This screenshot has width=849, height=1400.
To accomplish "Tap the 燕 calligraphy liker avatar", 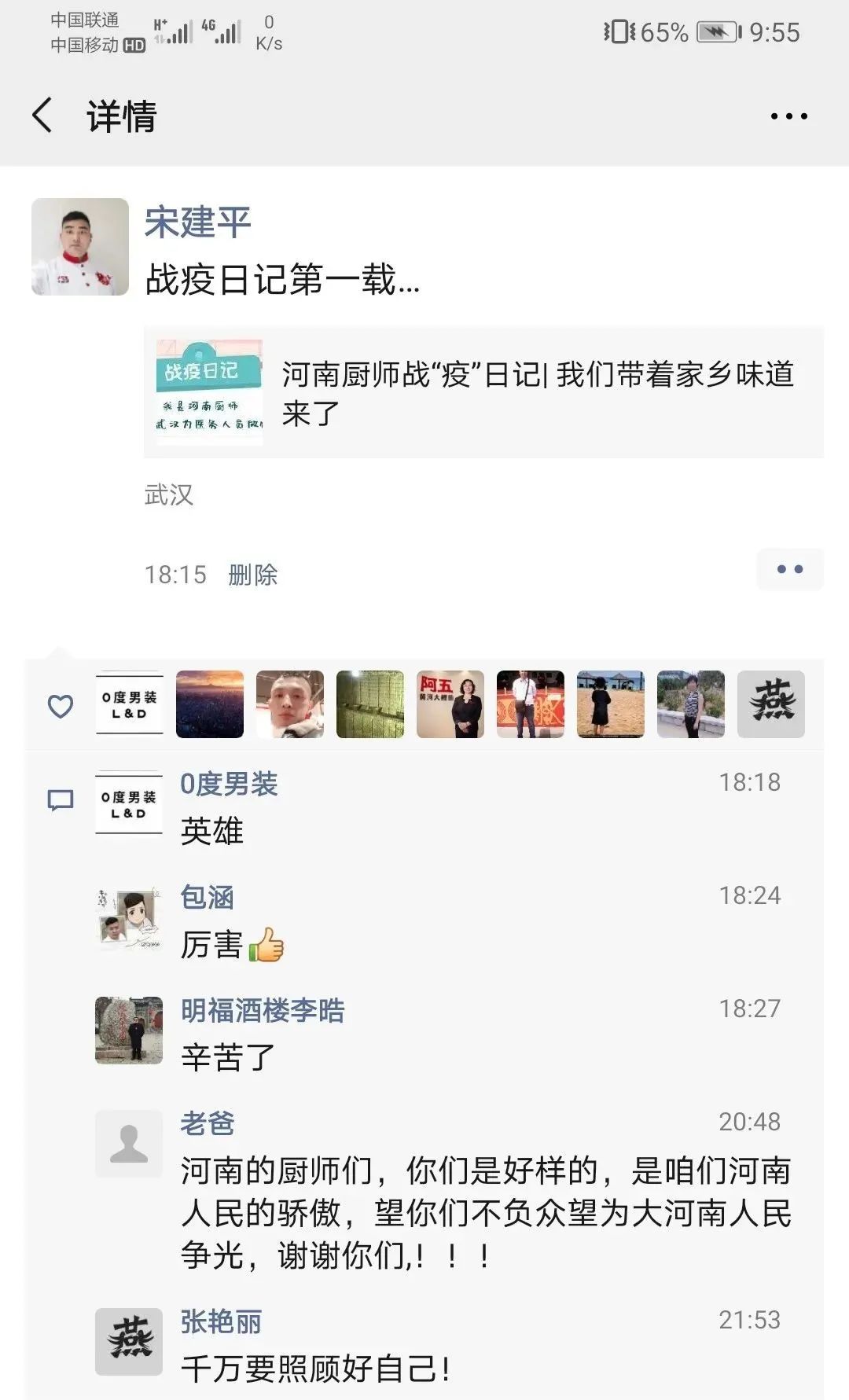I will click(x=772, y=704).
